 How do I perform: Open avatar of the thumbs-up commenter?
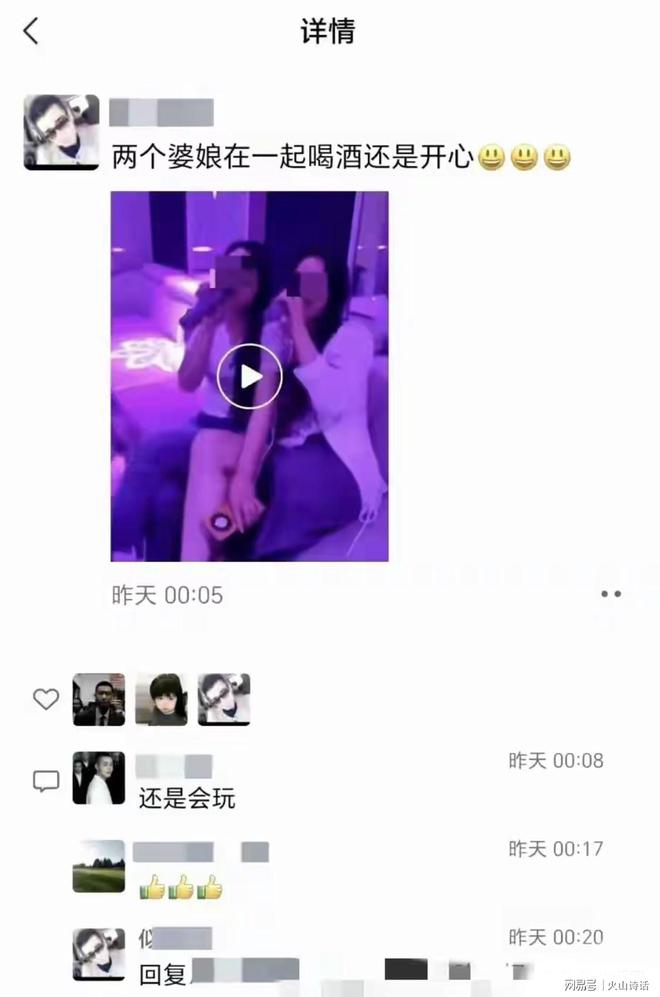[x=99, y=866]
